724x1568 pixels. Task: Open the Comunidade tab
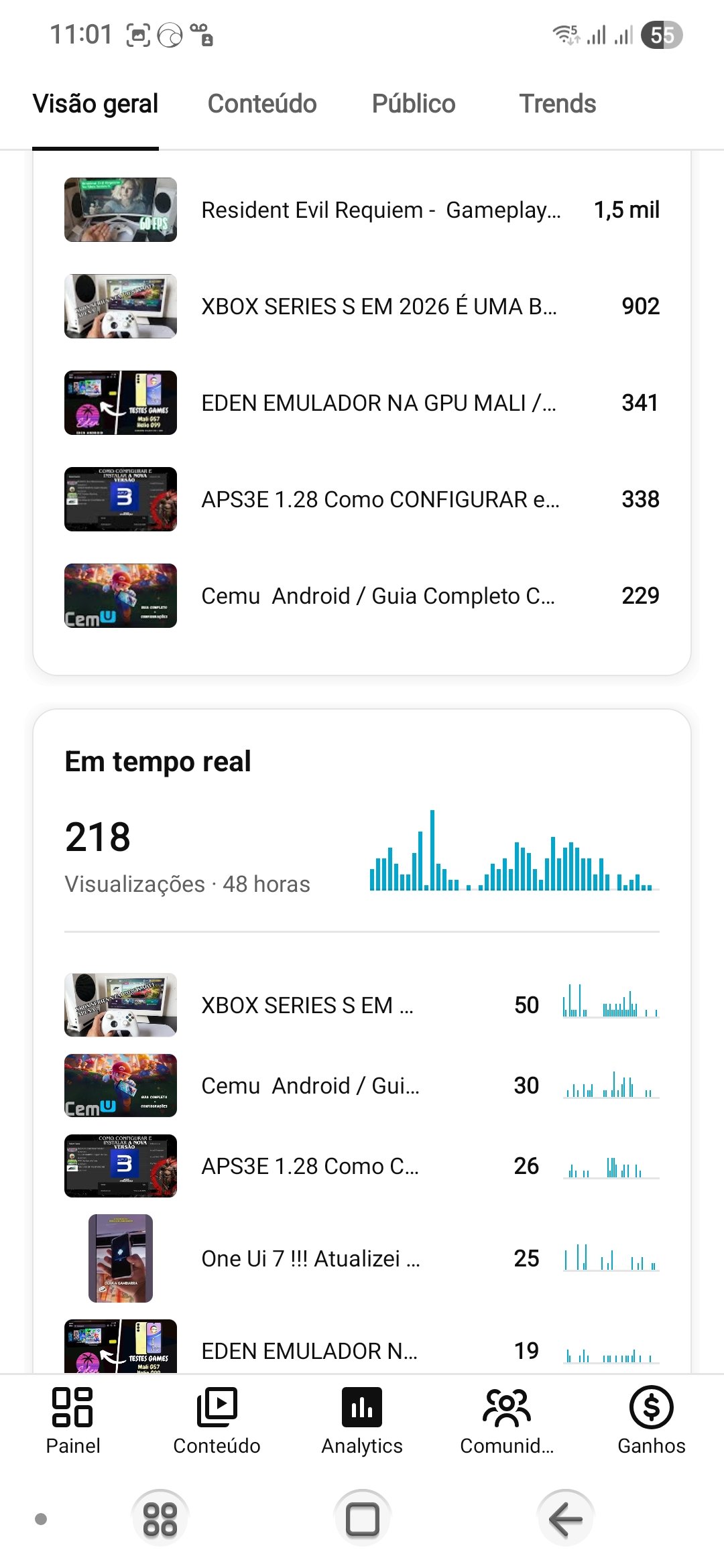click(x=507, y=1421)
